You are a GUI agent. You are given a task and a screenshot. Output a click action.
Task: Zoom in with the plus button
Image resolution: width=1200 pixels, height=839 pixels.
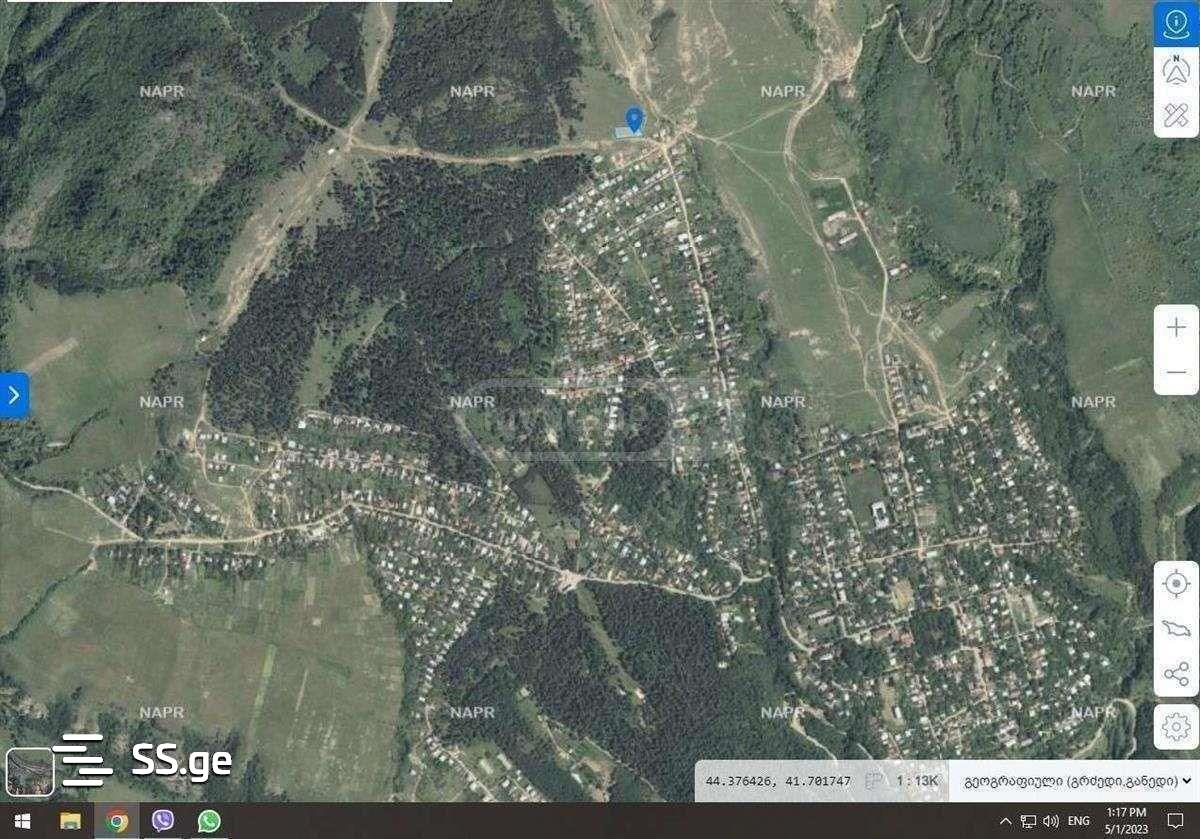click(1176, 327)
